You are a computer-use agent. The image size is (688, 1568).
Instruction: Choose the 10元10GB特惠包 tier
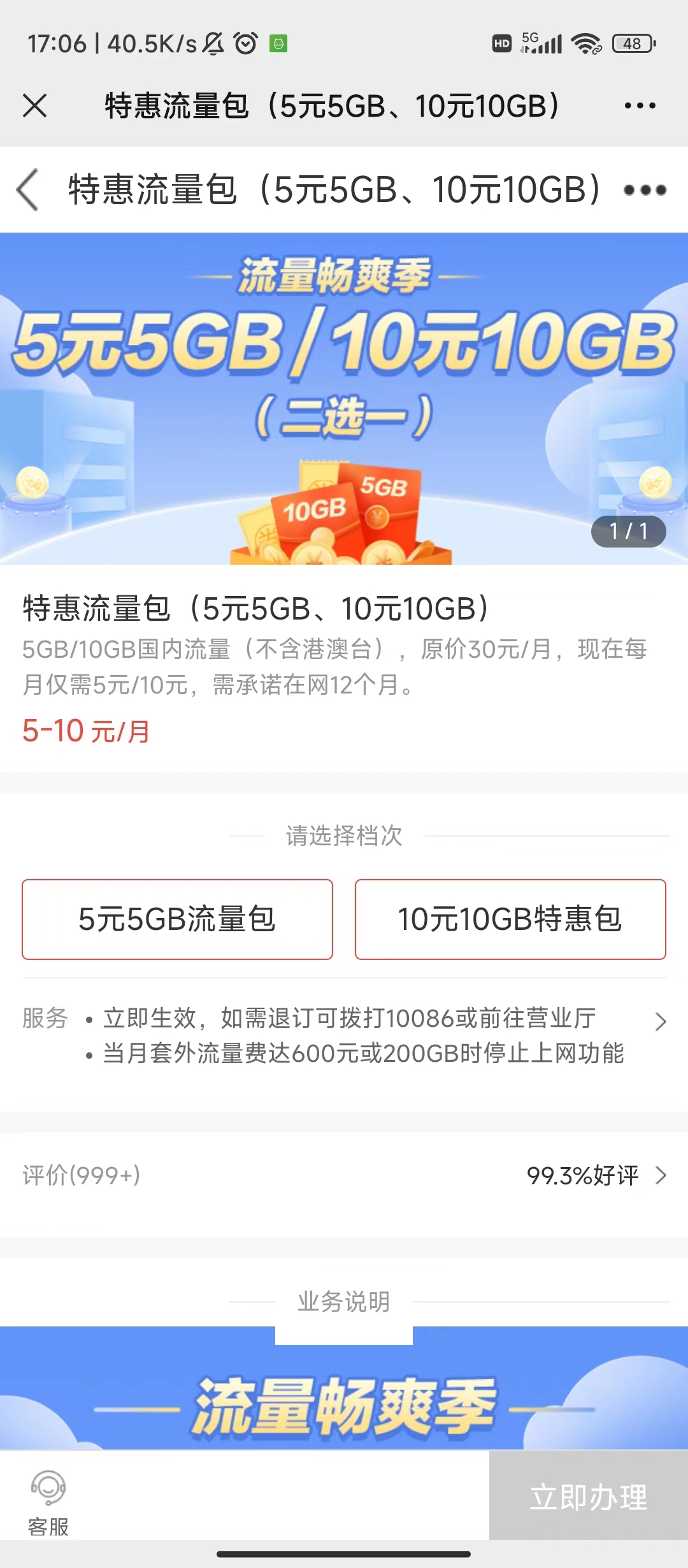pos(510,919)
